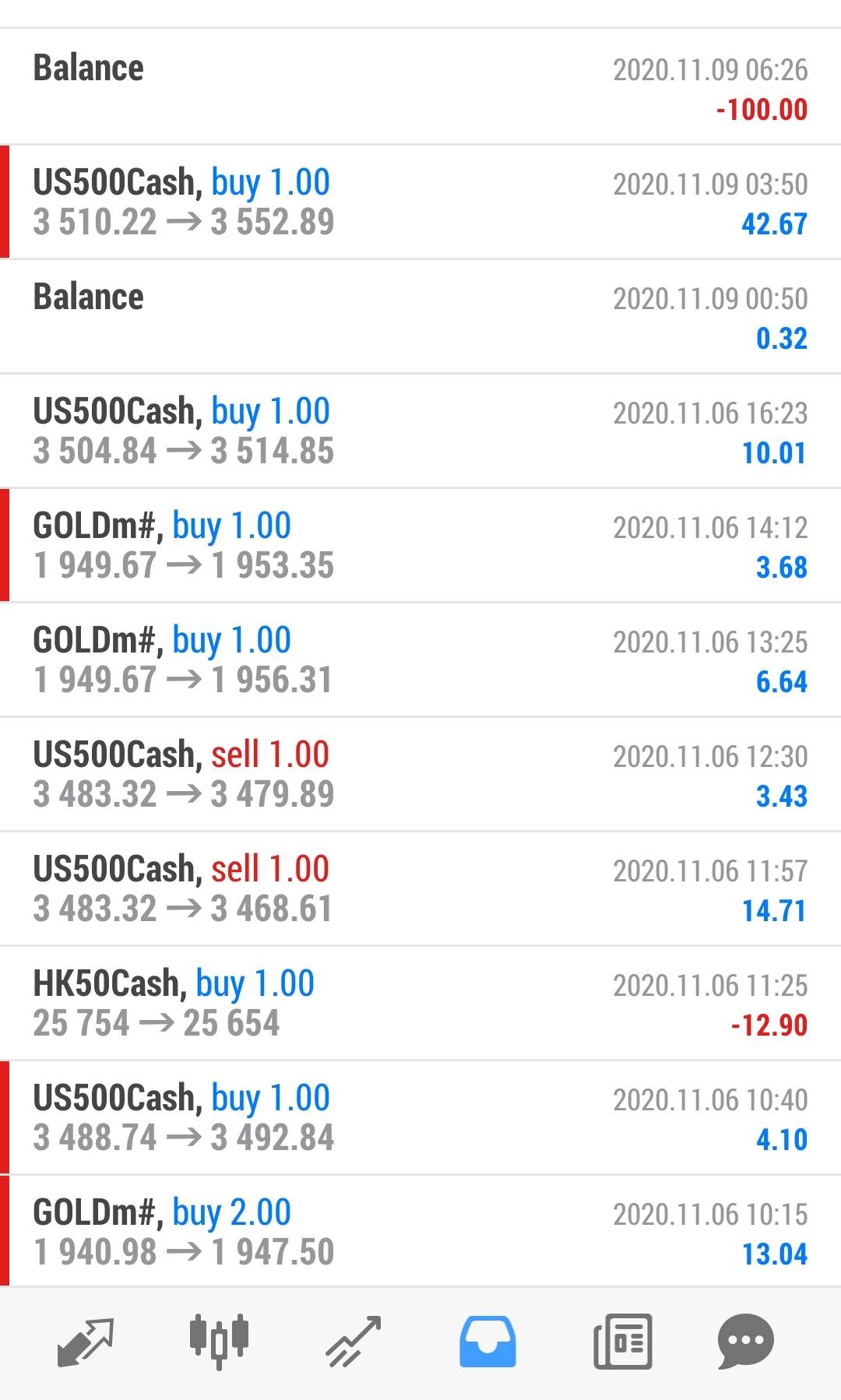The height and width of the screenshot is (1400, 841).
Task: Open GOLDm# buy trade closed at 1 956.31
Action: click(420, 660)
